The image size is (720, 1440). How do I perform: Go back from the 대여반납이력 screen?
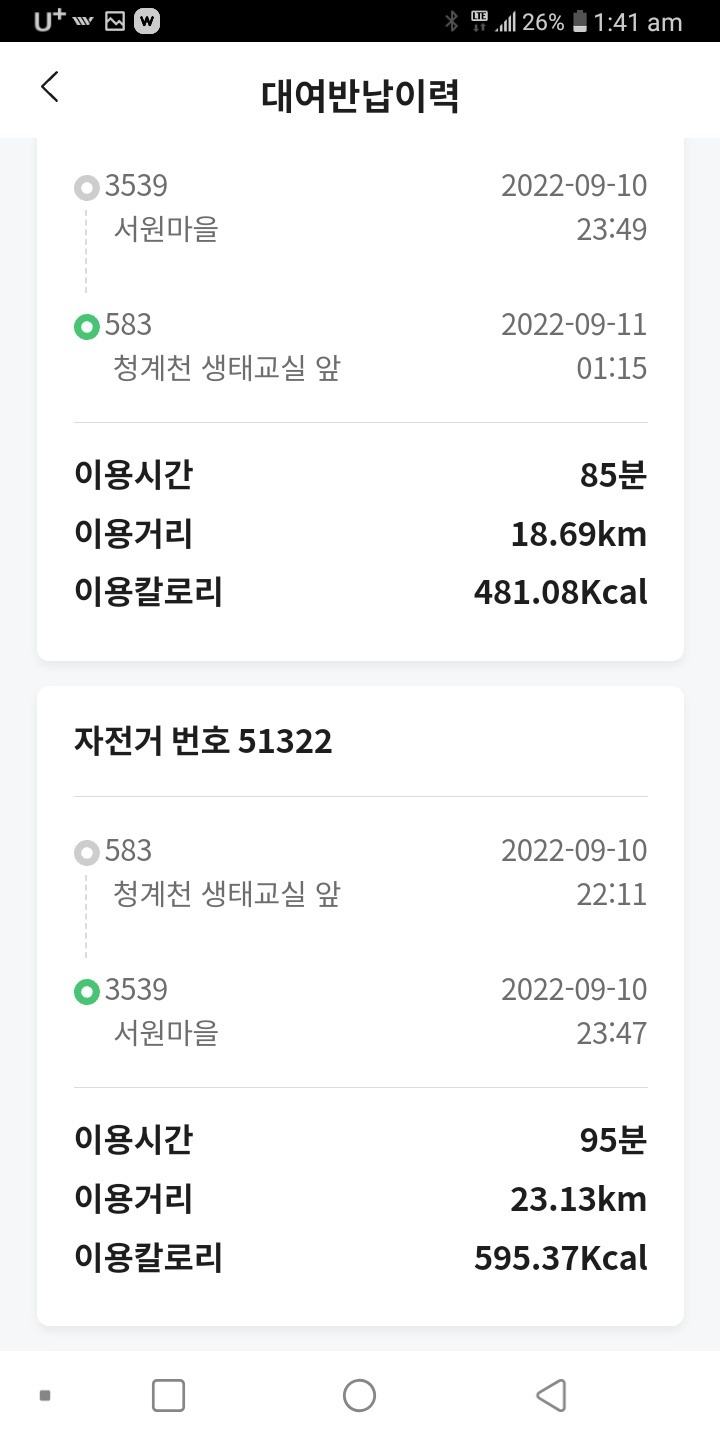pos(50,88)
